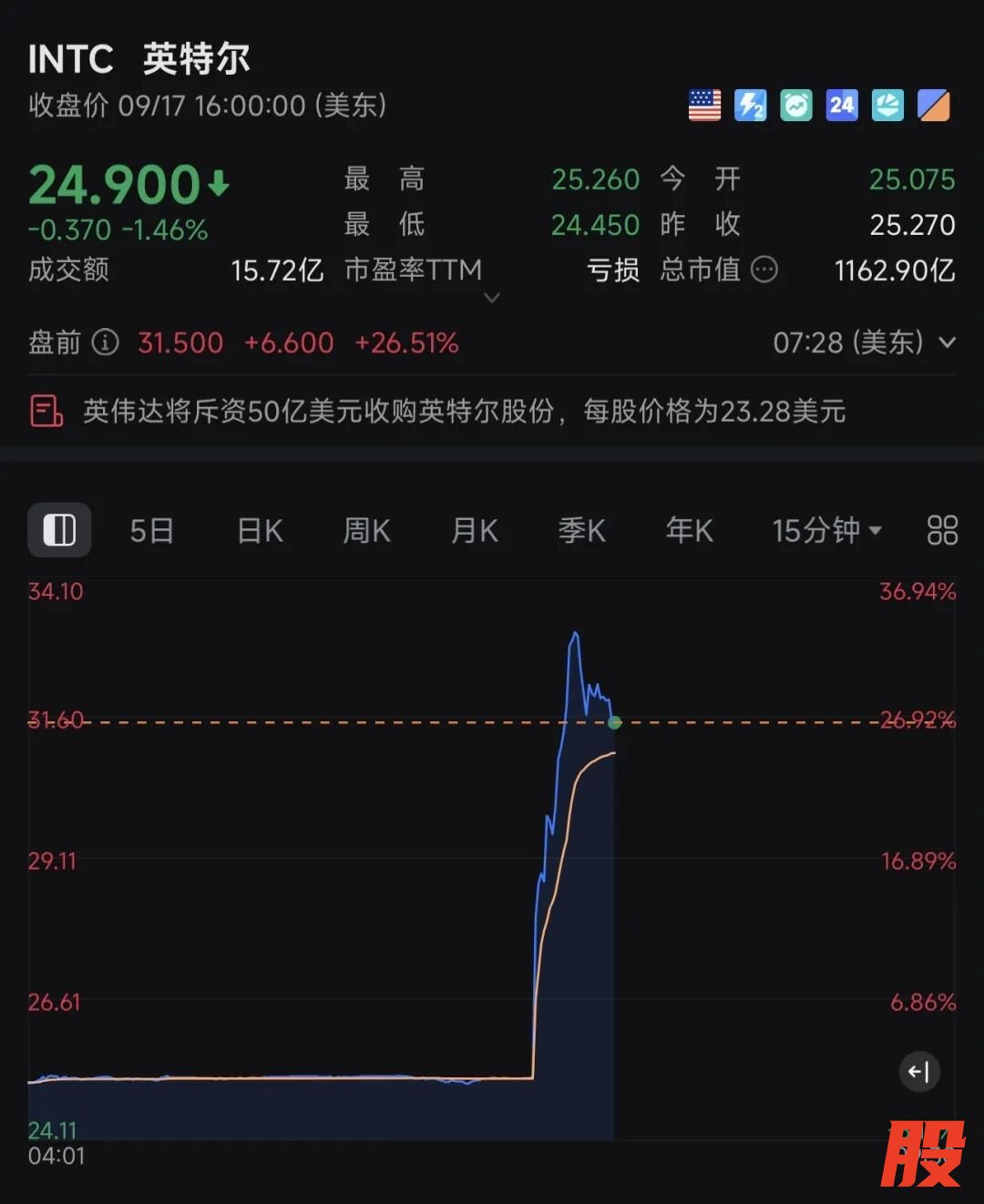Expand the pre-market dropdown next to 07:28
The image size is (984, 1204).
948,342
